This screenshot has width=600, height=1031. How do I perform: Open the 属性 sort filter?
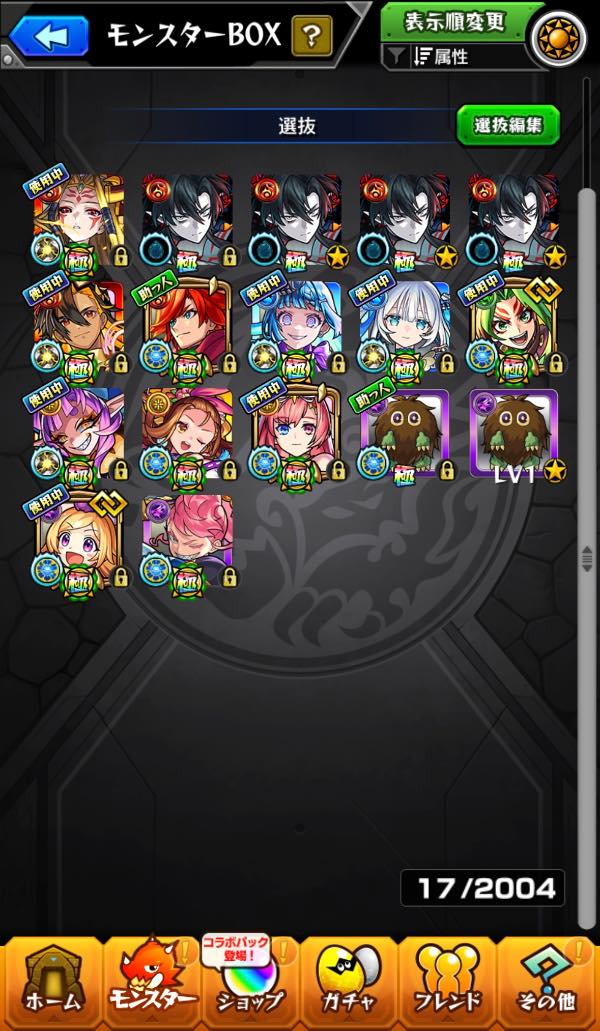[x=442, y=58]
